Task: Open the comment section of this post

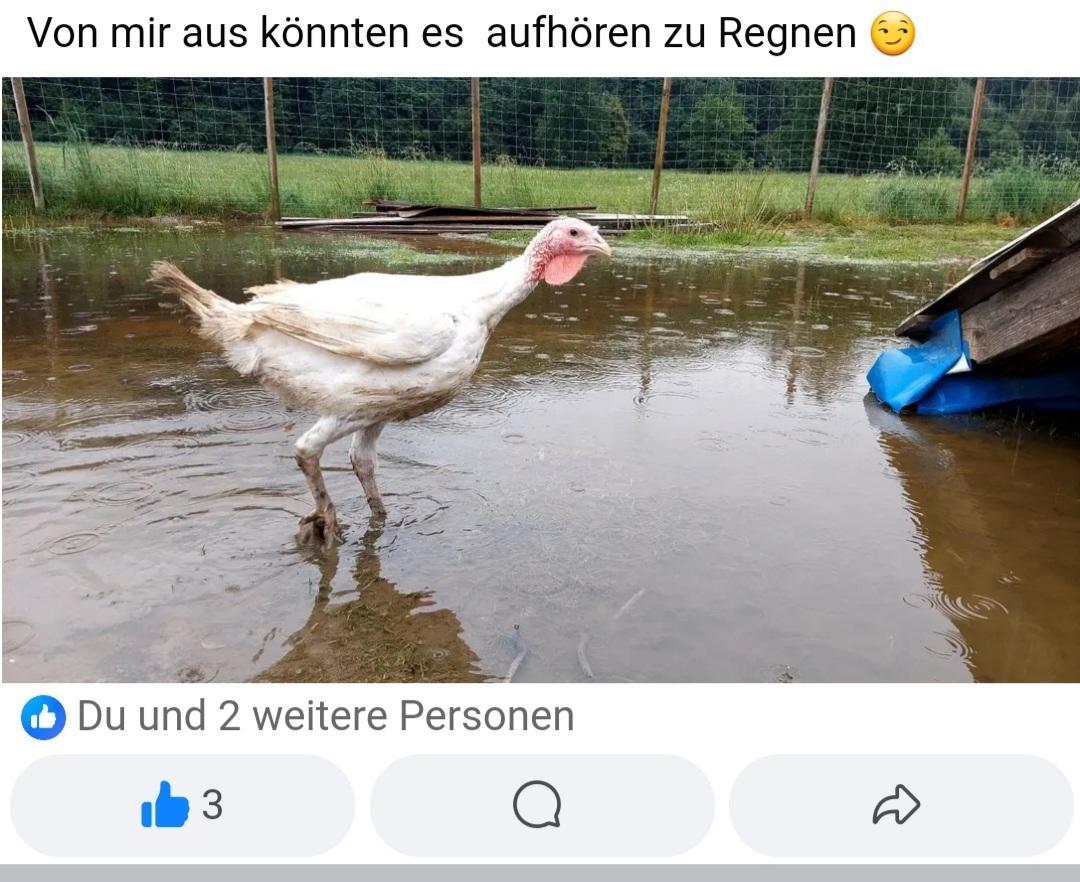Action: tap(538, 805)
